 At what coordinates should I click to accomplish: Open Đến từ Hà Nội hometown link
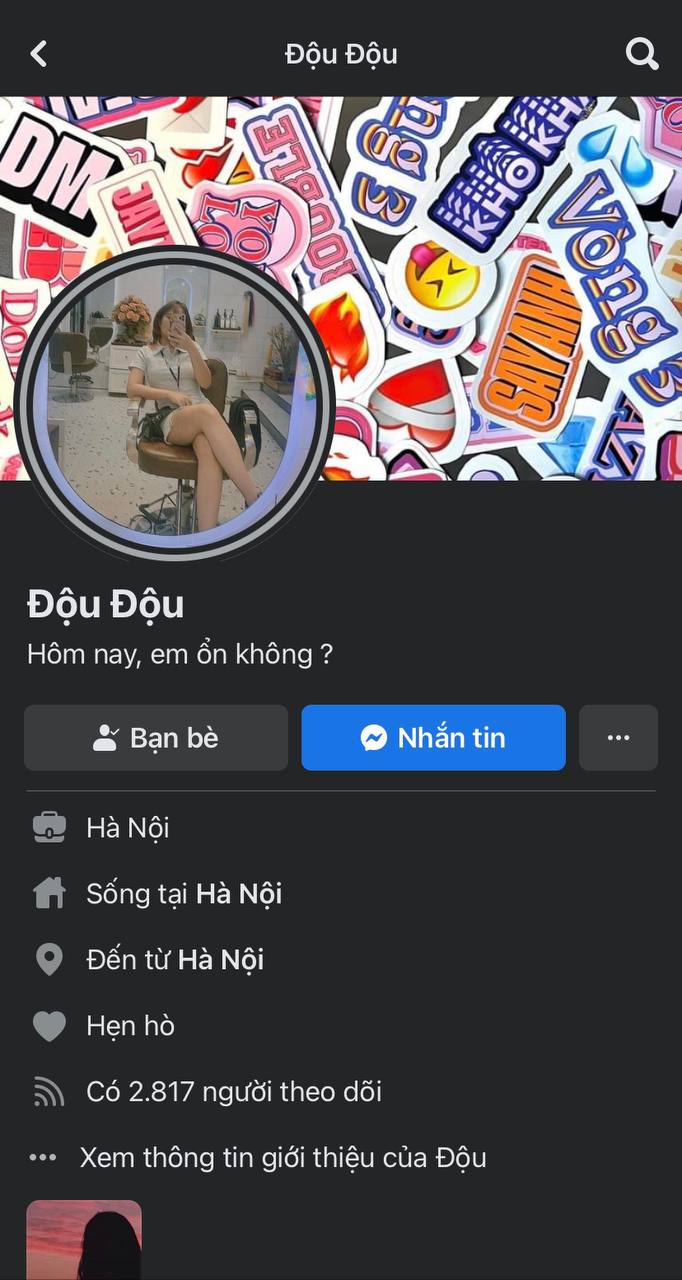(x=220, y=960)
